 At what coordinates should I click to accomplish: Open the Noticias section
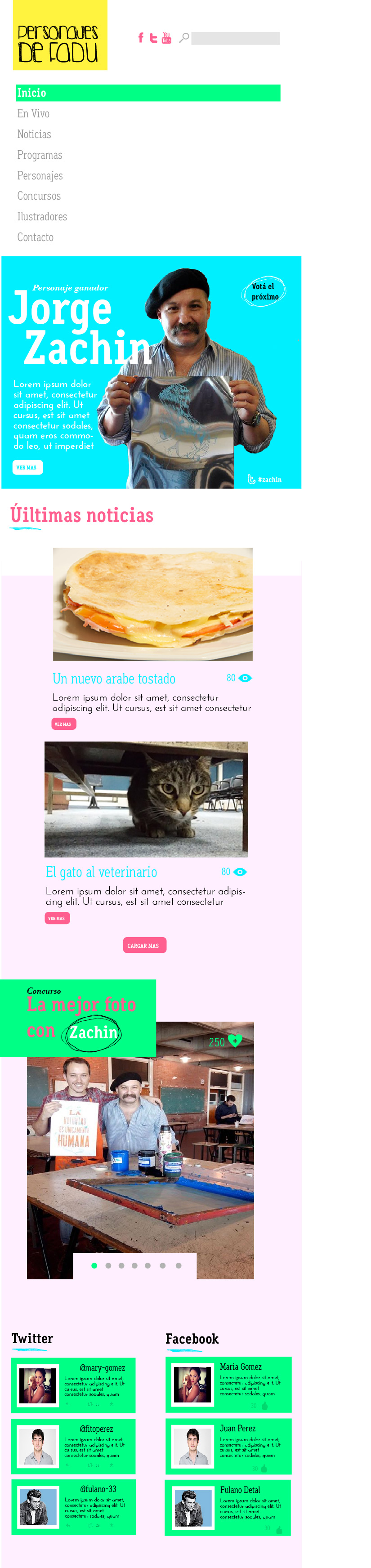coord(34,134)
